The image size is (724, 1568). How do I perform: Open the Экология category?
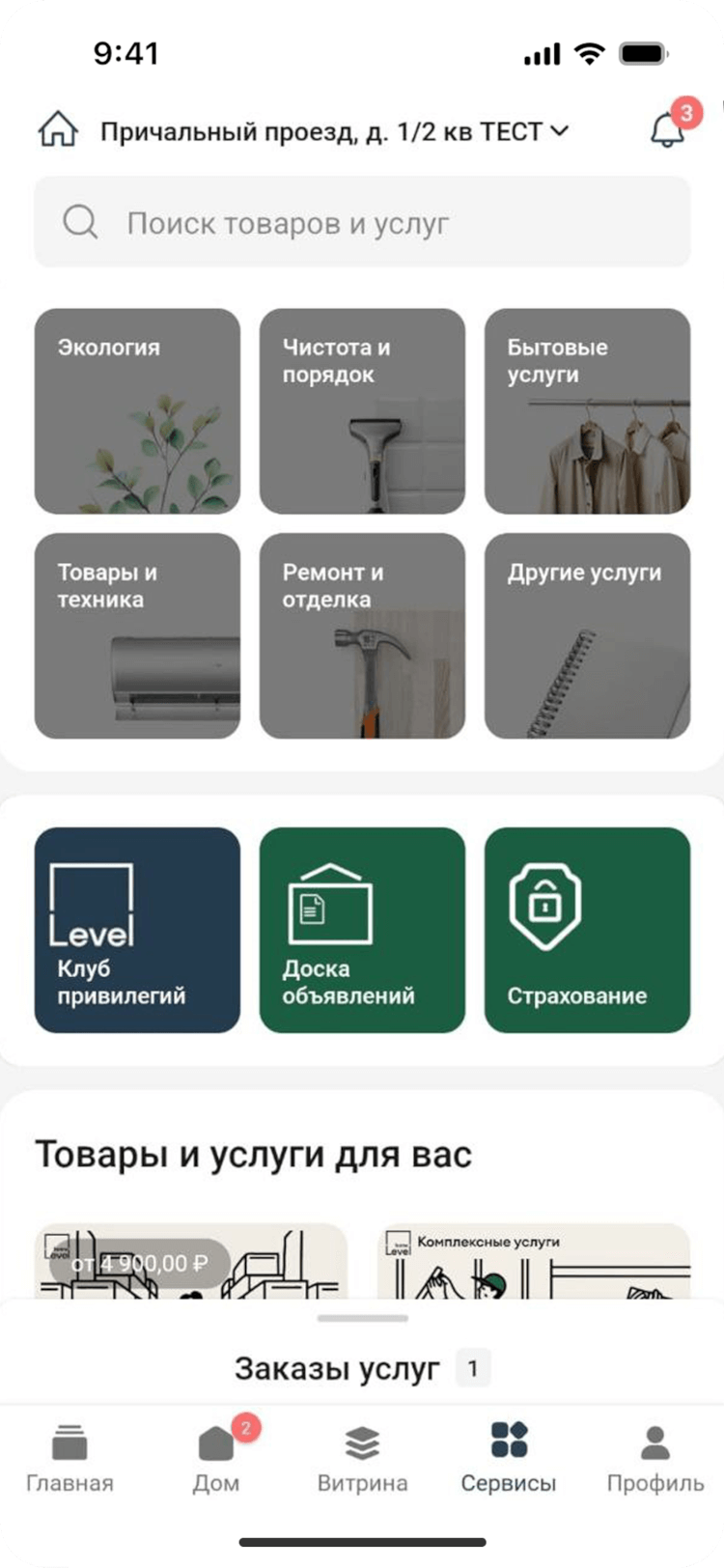(x=137, y=411)
